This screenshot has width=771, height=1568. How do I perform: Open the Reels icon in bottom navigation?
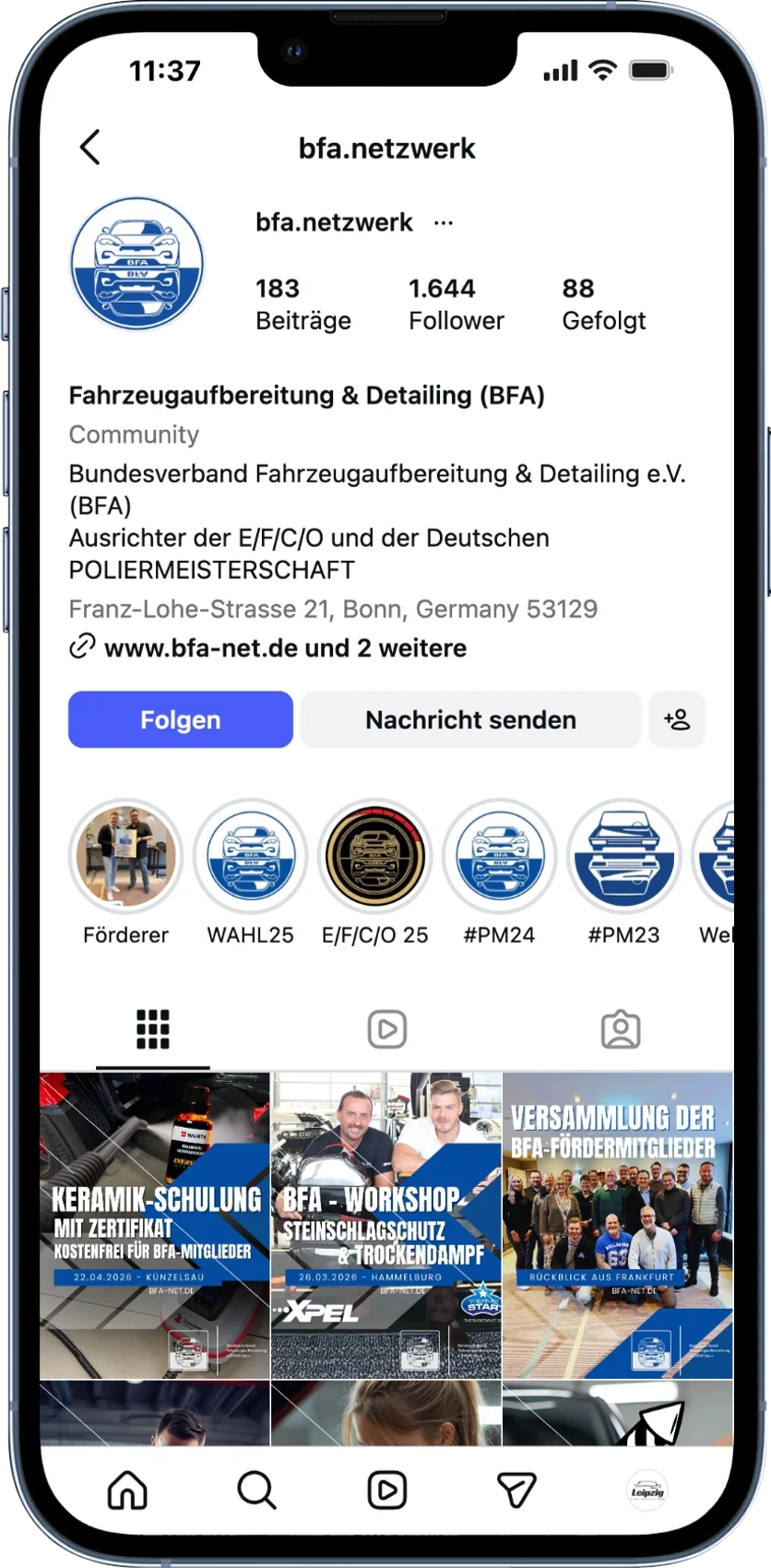386,1488
